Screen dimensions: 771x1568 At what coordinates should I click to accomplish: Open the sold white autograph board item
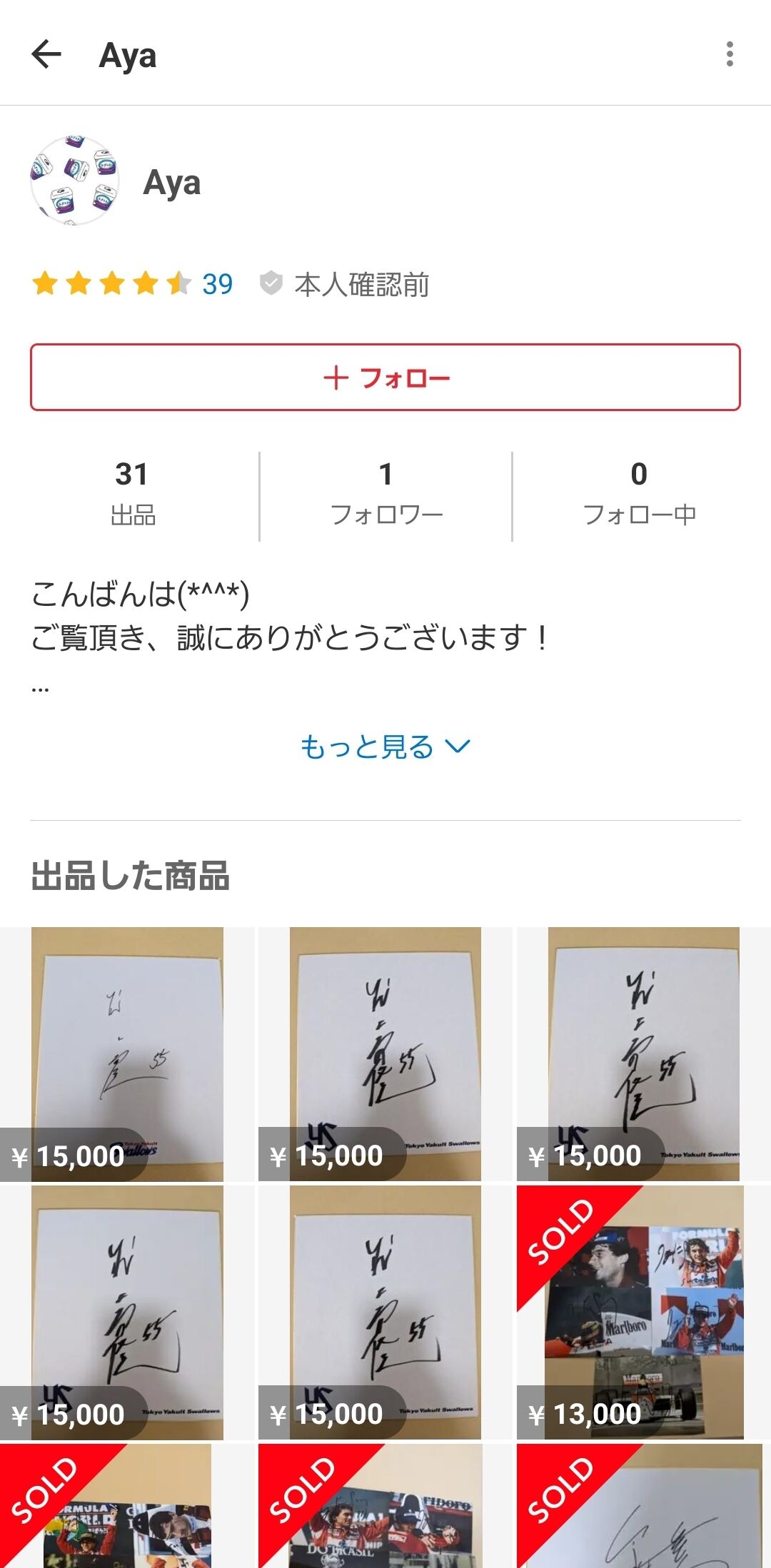pyautogui.click(x=643, y=1507)
